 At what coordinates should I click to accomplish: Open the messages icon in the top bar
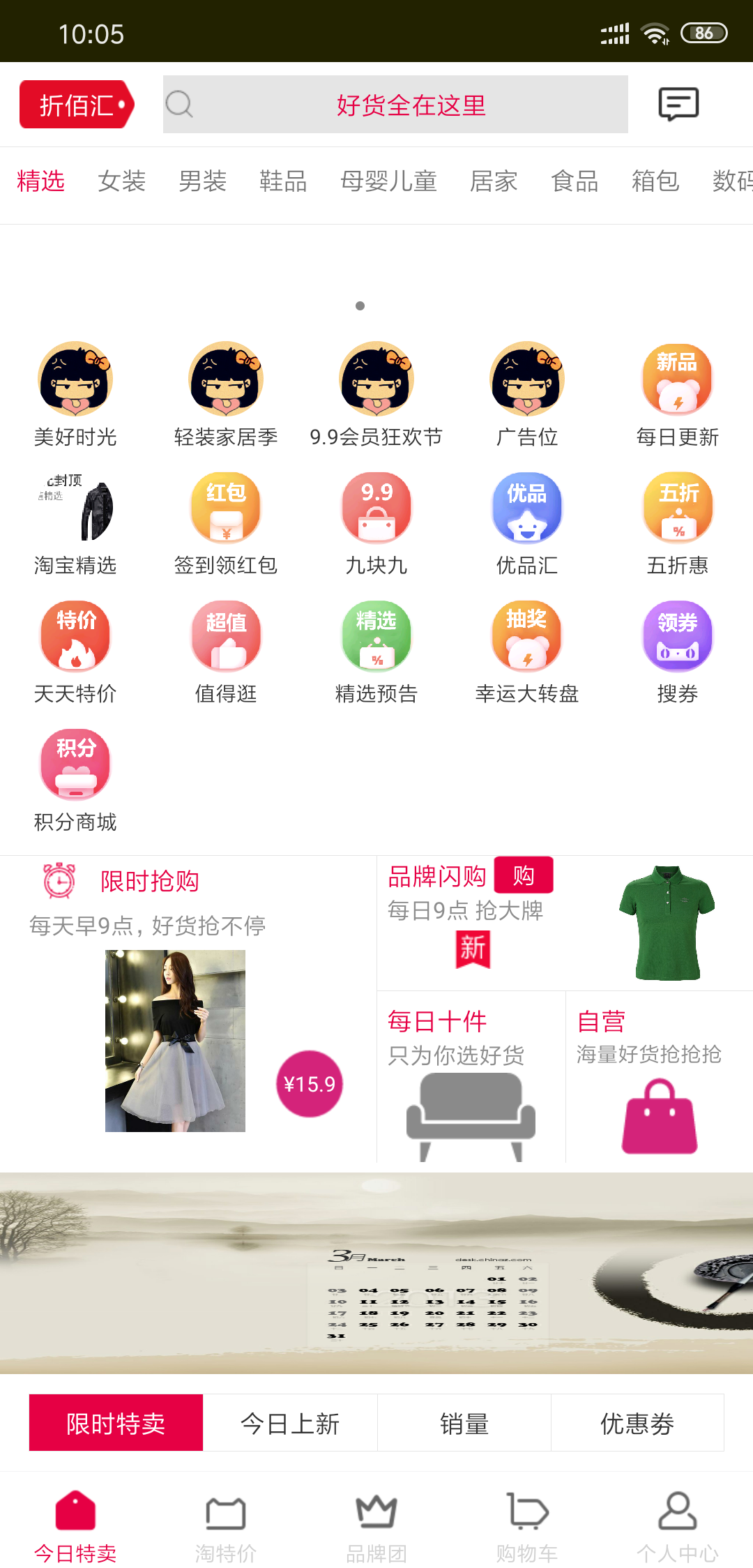[678, 105]
